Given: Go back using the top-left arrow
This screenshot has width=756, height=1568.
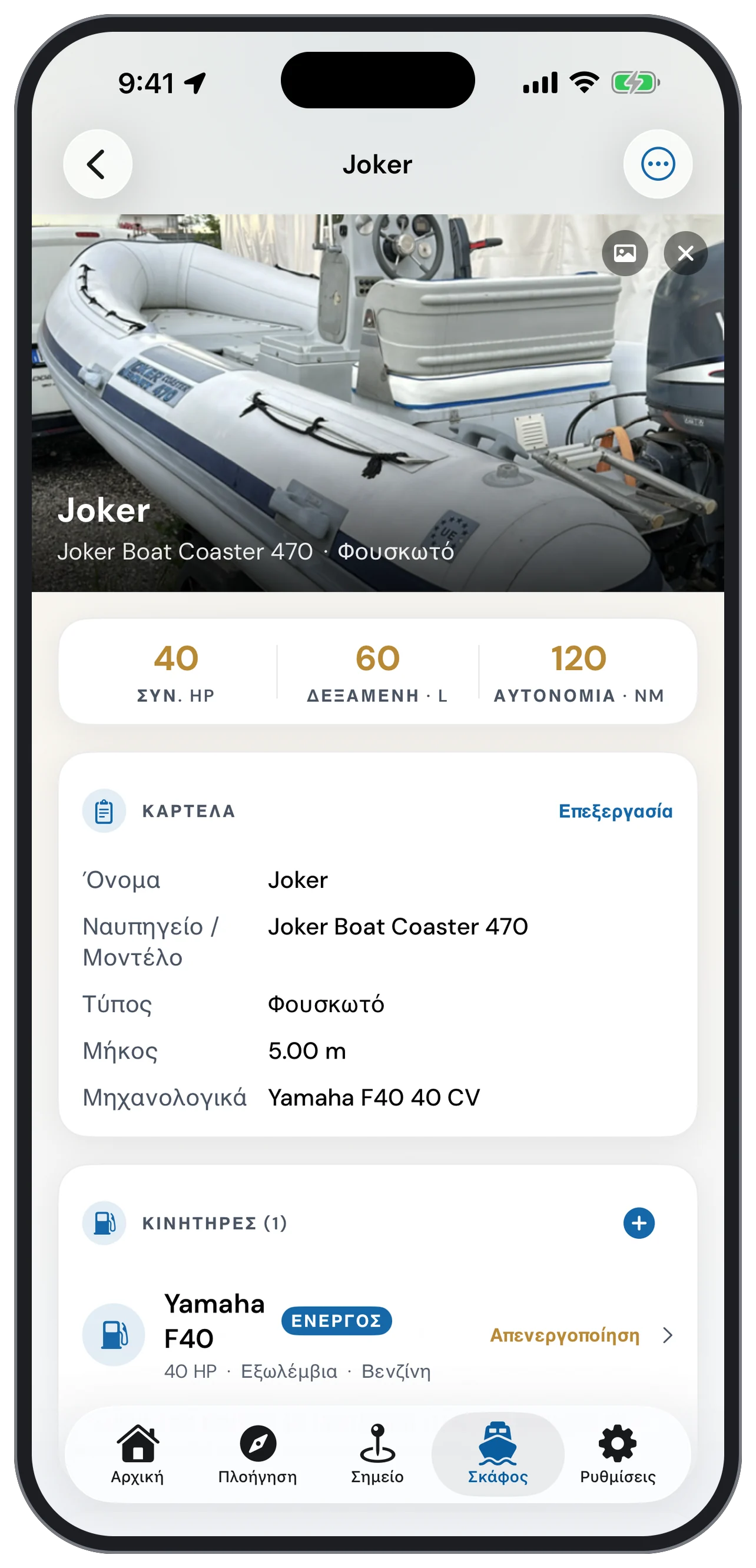Looking at the screenshot, I should click(x=97, y=164).
